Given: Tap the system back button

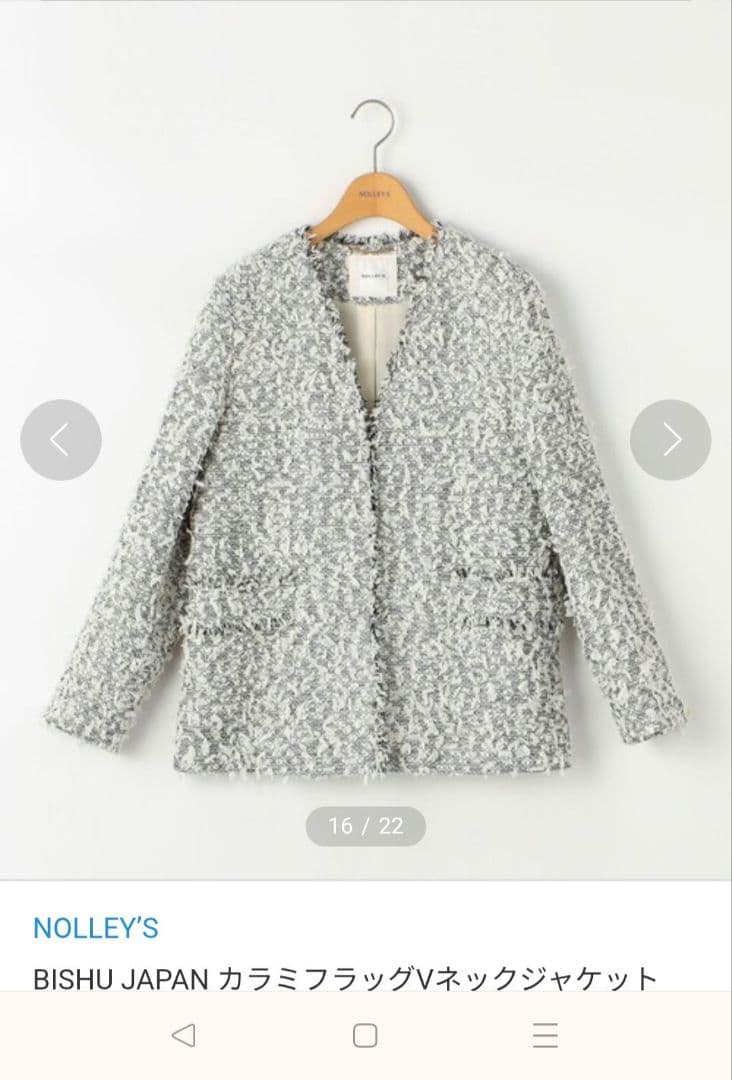Looking at the screenshot, I should click(183, 1036).
